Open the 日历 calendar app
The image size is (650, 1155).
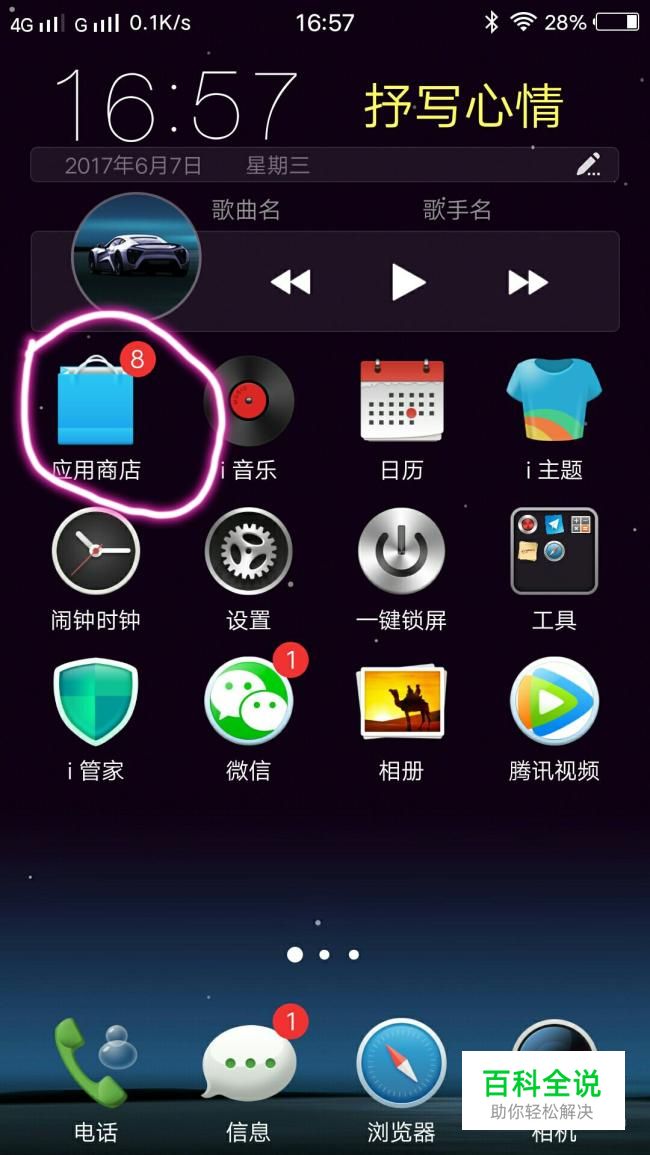(x=401, y=402)
